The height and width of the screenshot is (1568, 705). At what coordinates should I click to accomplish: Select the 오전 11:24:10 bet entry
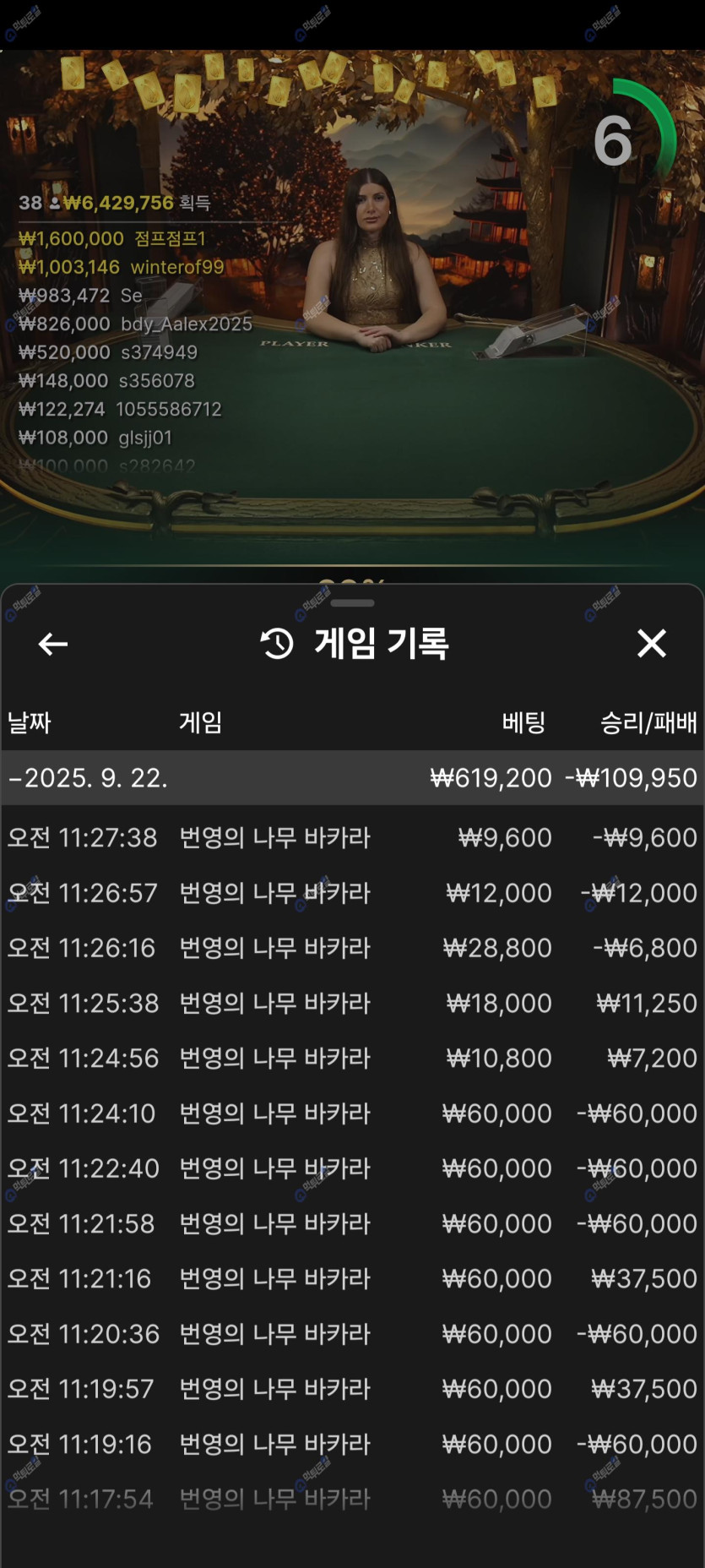352,1113
